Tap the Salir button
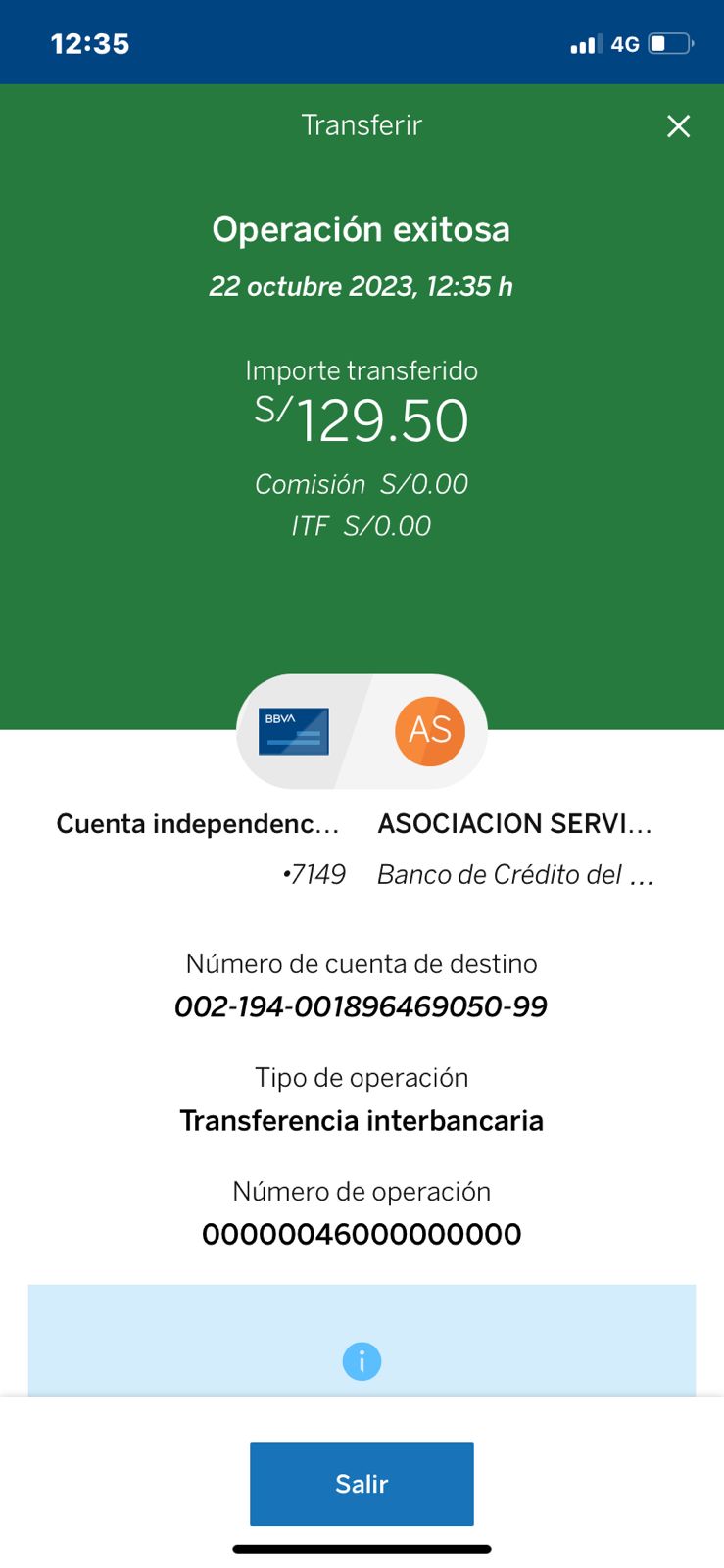The height and width of the screenshot is (1568, 724). coord(362,1483)
